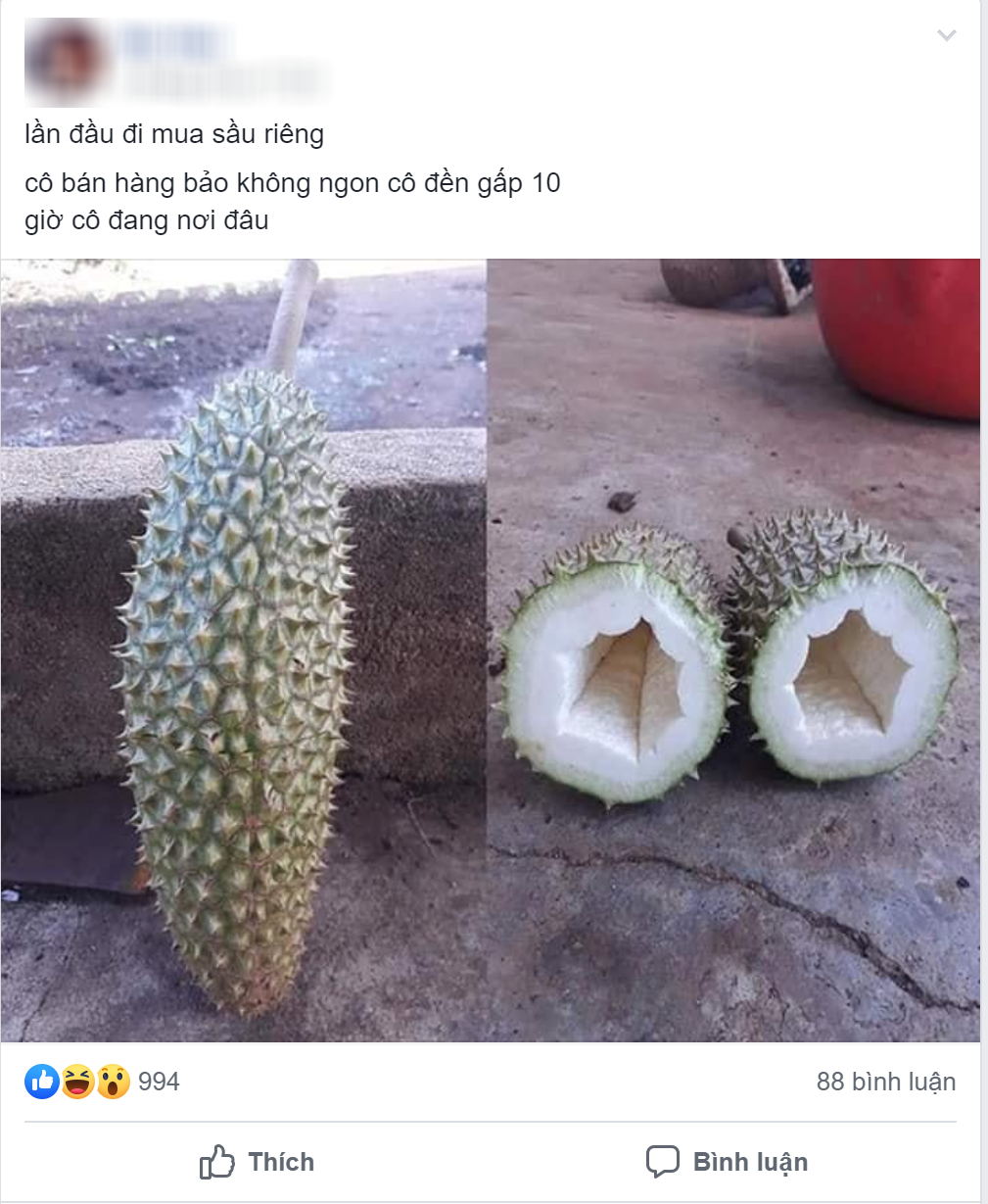Viewport: 988px width, 1204px height.
Task: Open the whole durian photo
Action: pos(243,650)
